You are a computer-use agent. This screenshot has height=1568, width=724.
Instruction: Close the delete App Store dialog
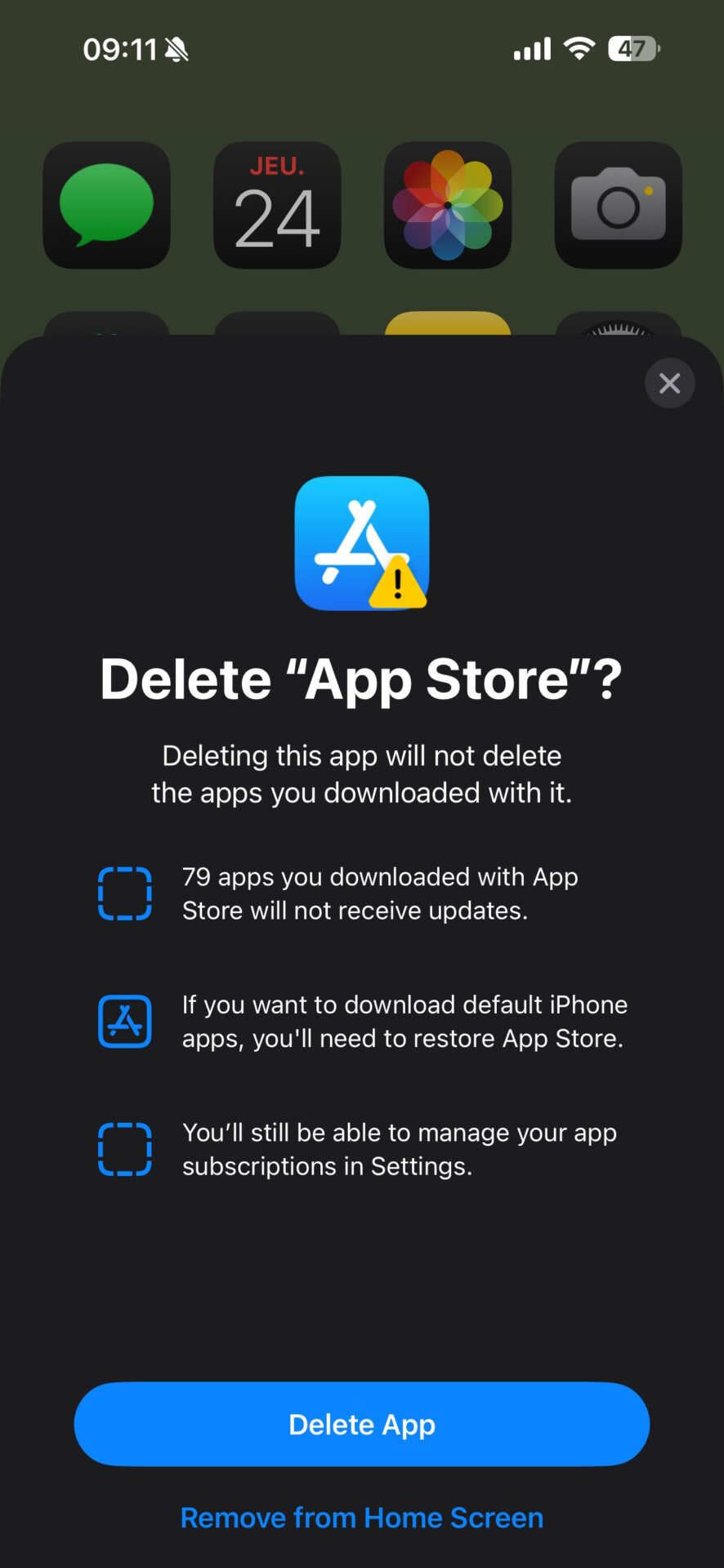(x=669, y=383)
